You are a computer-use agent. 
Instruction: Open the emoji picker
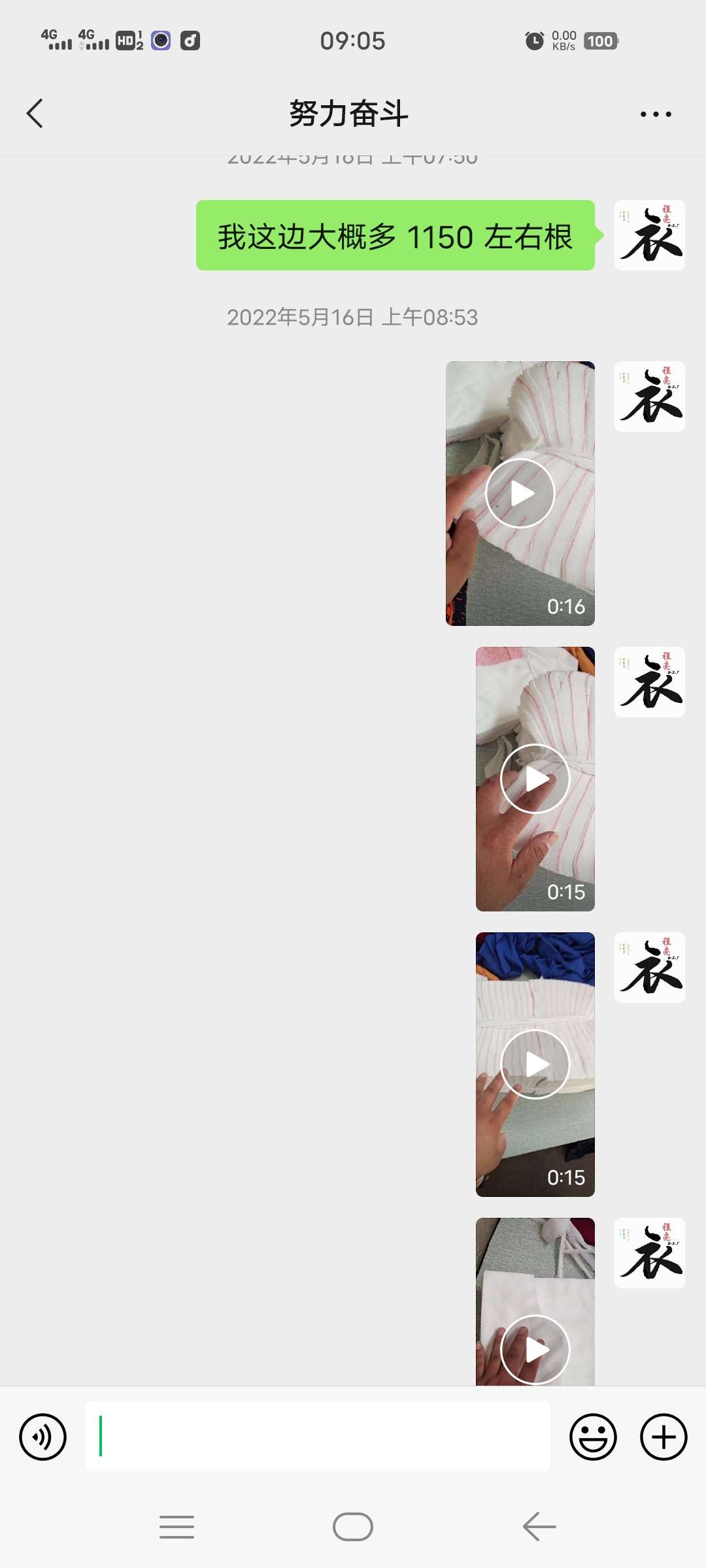pos(593,1437)
